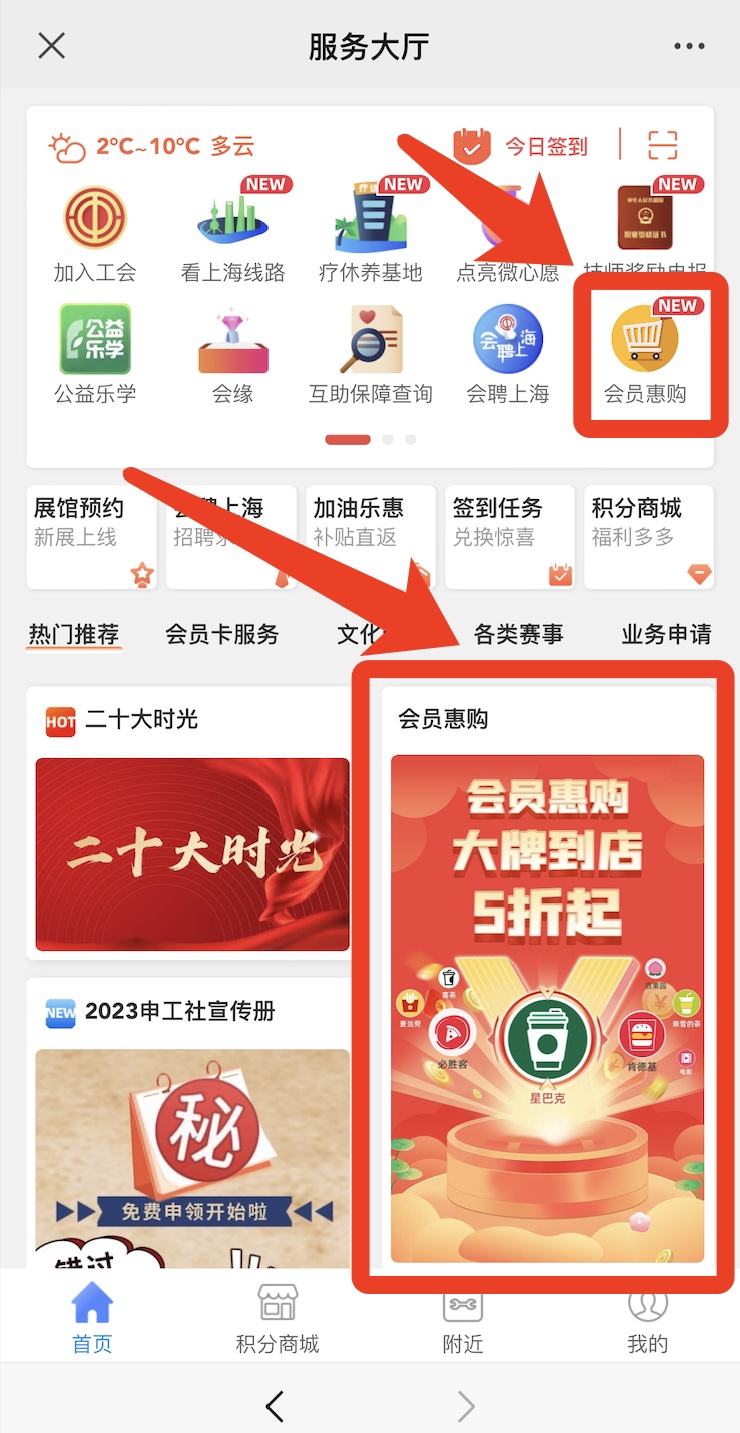
Task: Open the 展馆预约 card
Action: click(91, 535)
